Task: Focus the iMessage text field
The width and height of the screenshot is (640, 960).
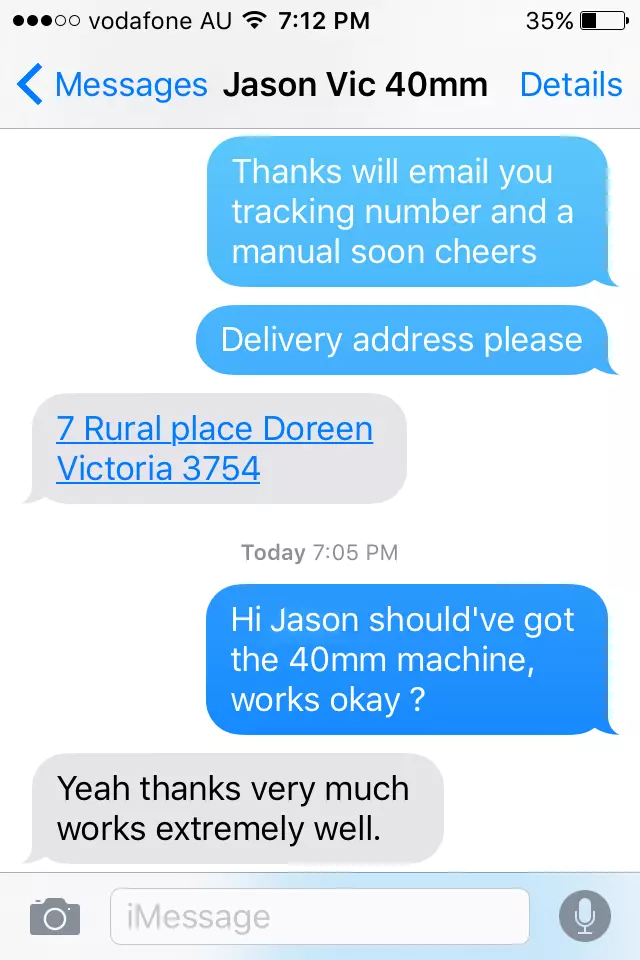Action: coord(319,916)
